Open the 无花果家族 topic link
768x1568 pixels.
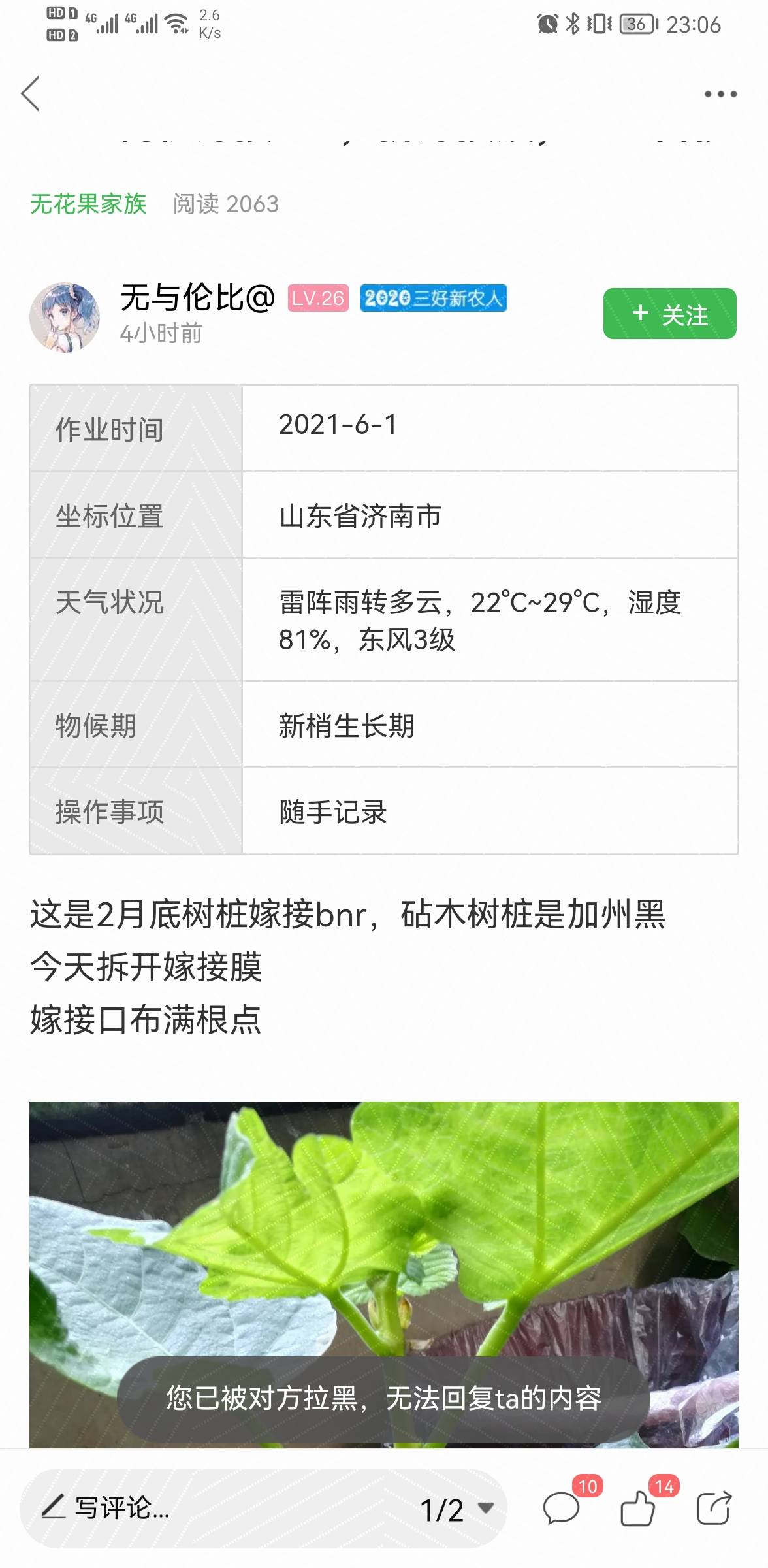click(x=88, y=204)
